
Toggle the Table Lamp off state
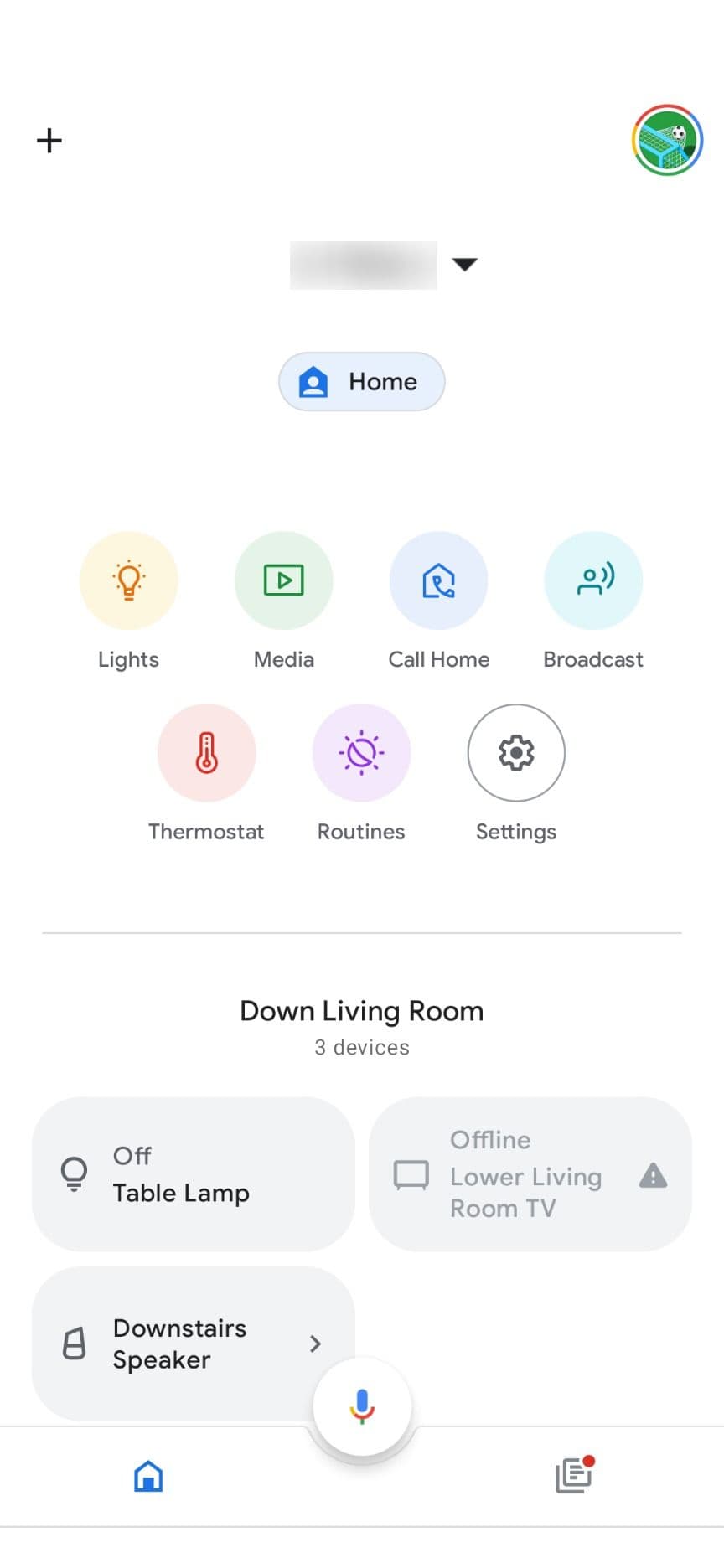(193, 1174)
